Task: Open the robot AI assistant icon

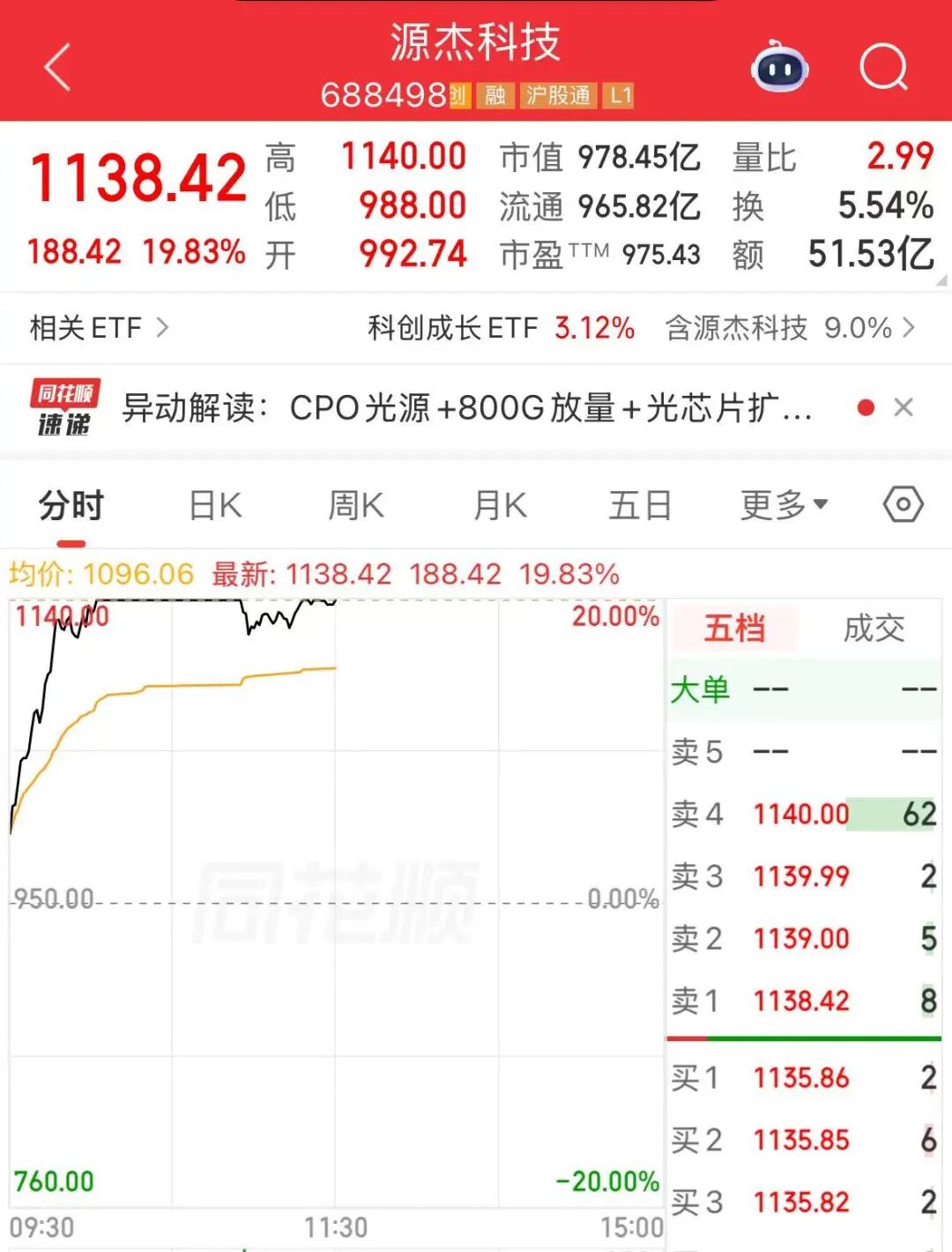Action: pyautogui.click(x=779, y=68)
